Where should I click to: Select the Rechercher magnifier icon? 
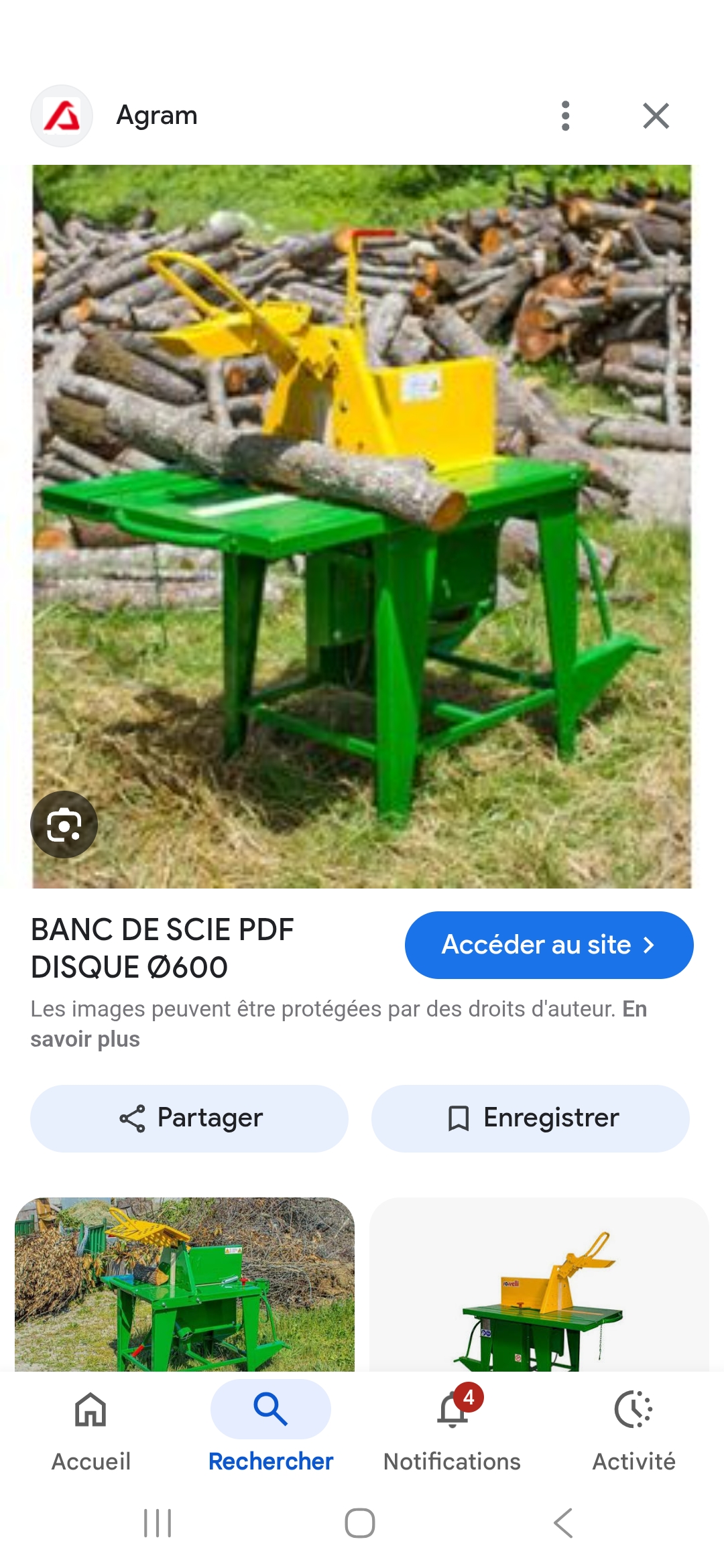coord(271,1409)
